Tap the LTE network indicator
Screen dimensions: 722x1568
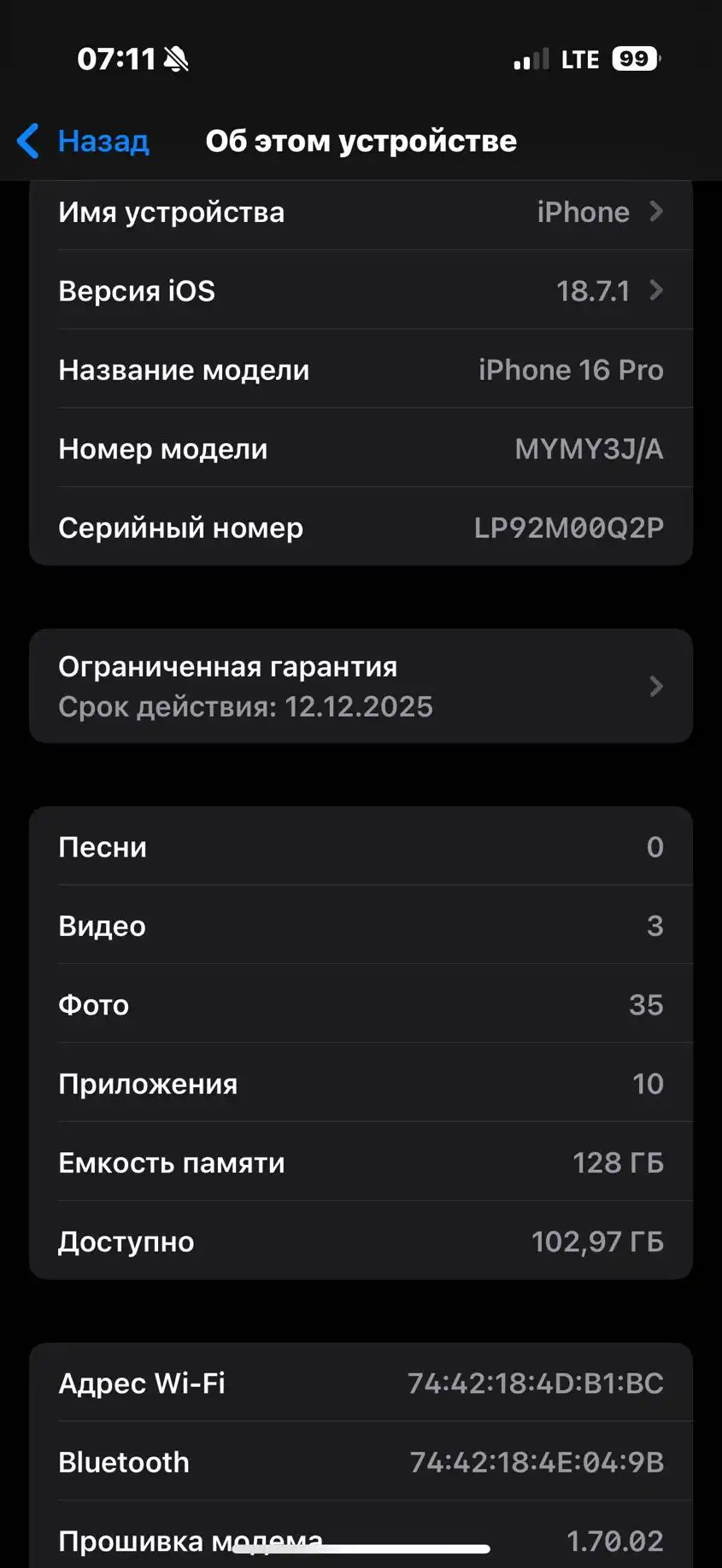(x=579, y=58)
